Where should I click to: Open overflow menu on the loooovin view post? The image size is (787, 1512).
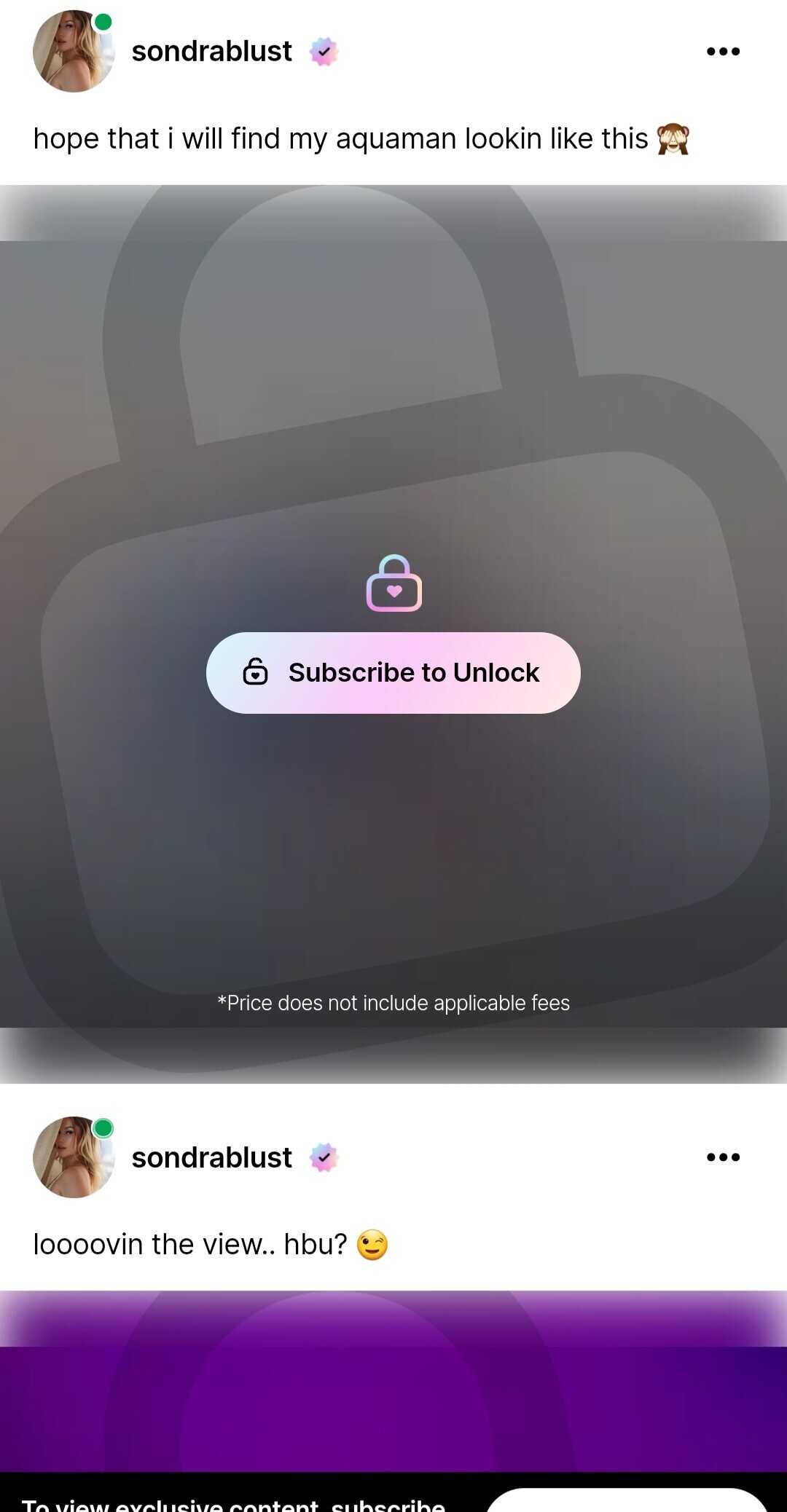(723, 1157)
